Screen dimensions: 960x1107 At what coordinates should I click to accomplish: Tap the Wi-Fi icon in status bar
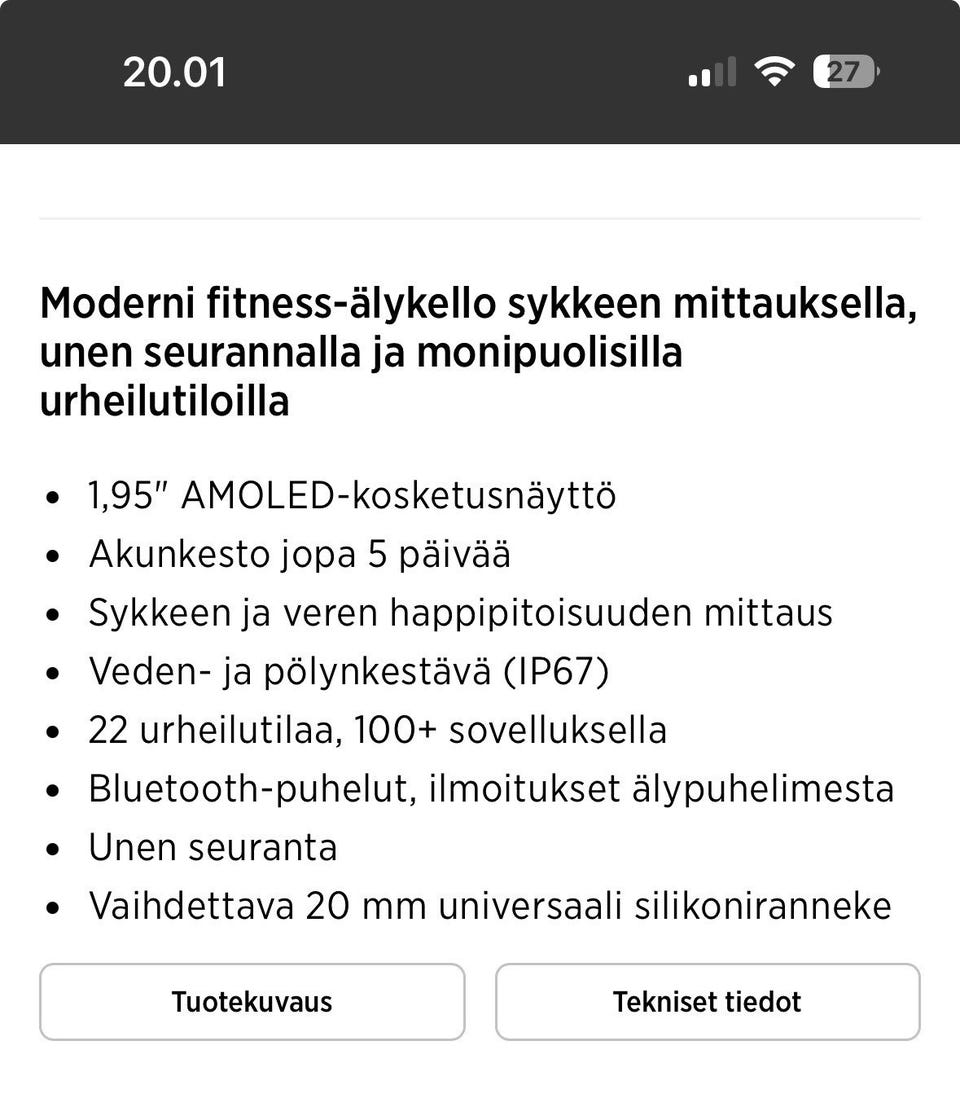pyautogui.click(x=775, y=70)
